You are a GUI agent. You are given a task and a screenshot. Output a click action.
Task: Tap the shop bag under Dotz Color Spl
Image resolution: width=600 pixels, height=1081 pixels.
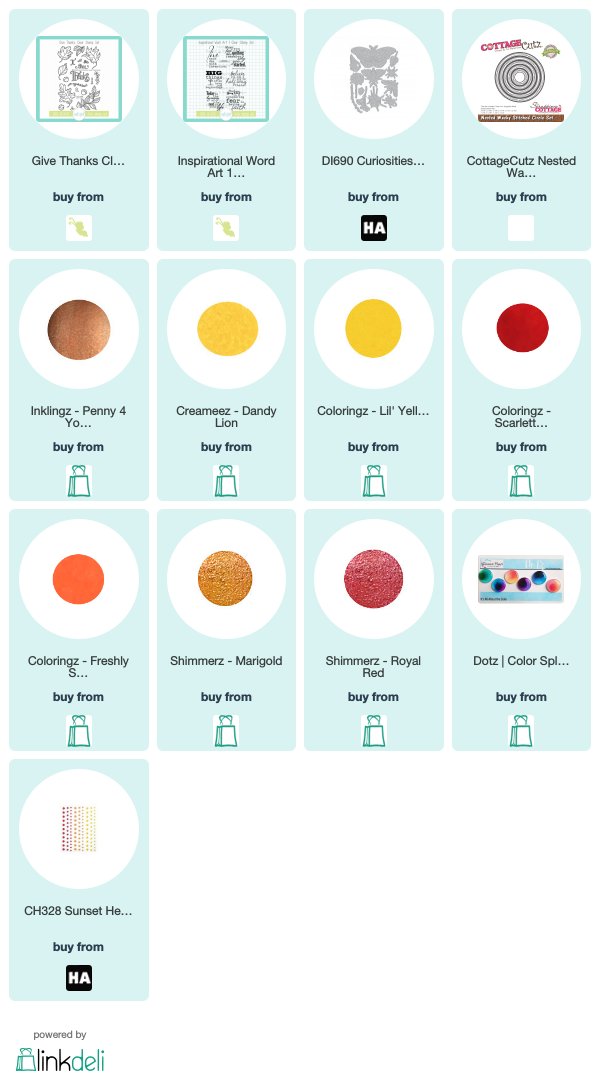point(521,731)
